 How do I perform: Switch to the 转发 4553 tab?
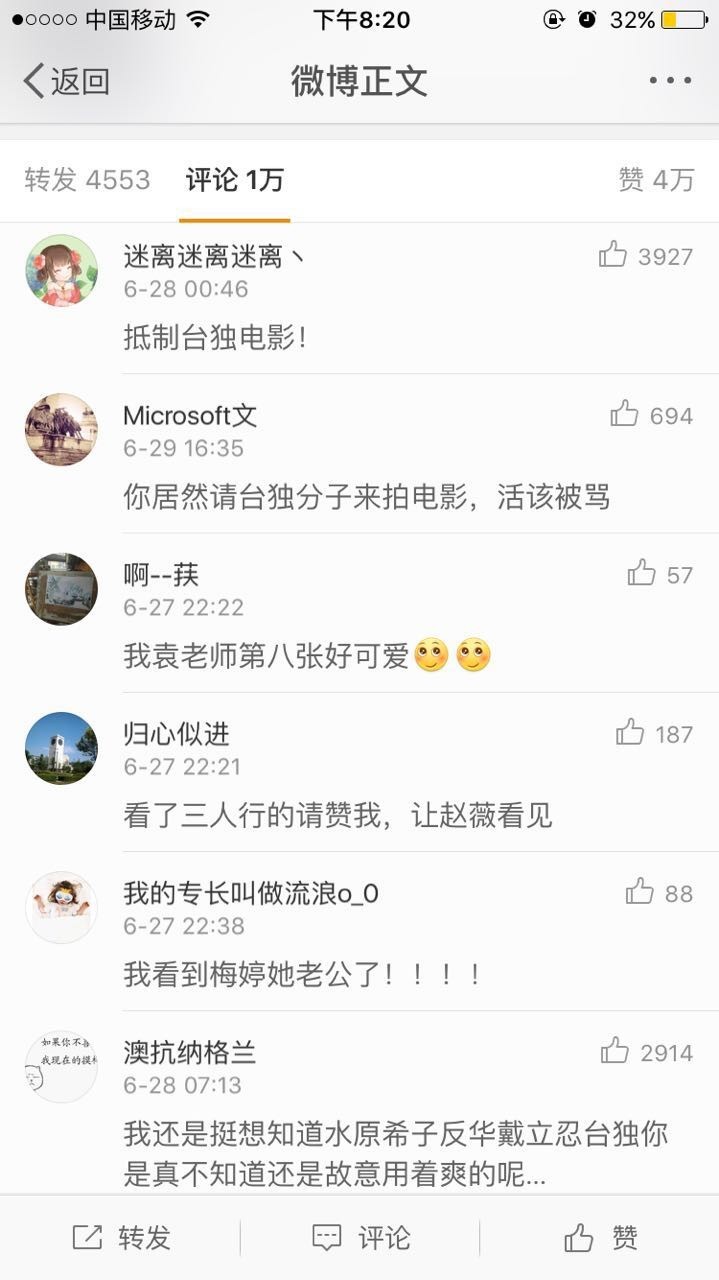(x=87, y=180)
